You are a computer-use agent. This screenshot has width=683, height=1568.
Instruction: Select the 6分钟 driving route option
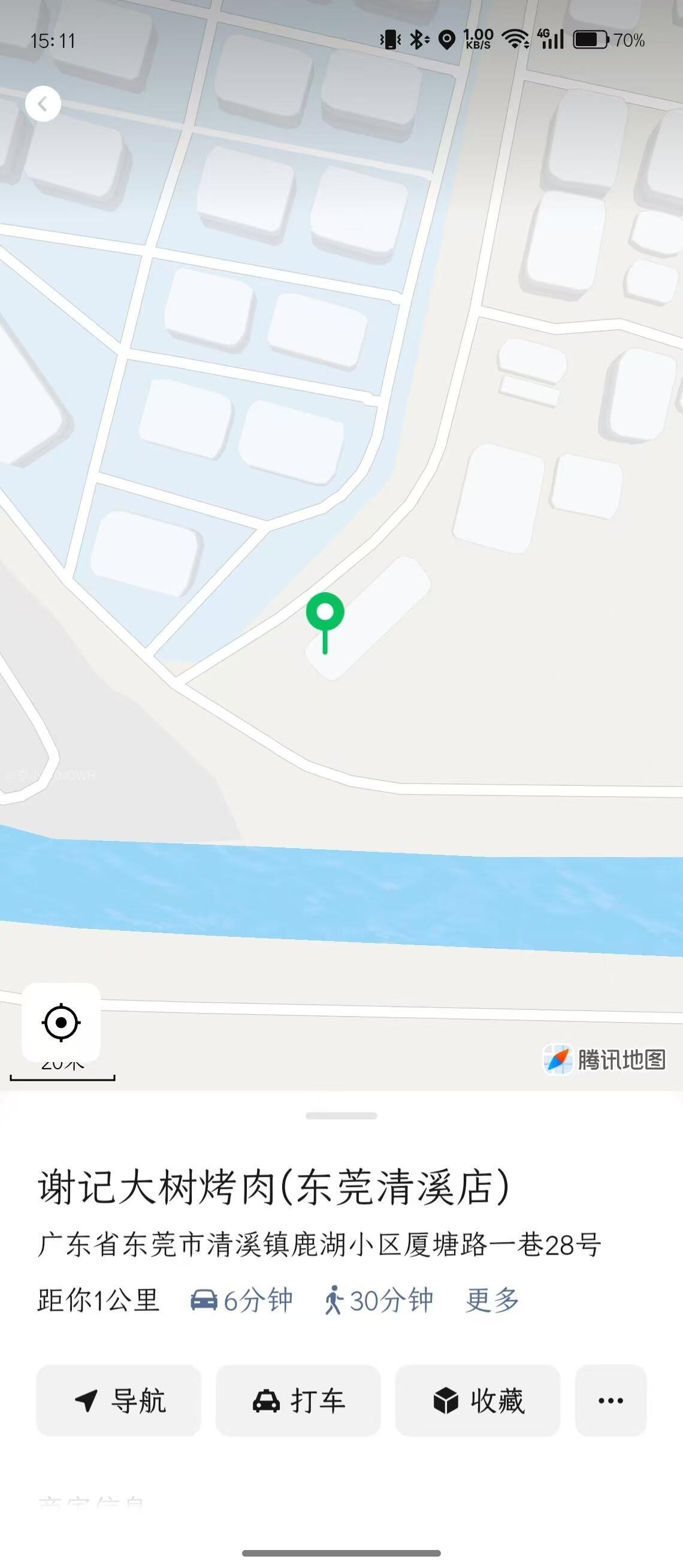[x=242, y=1300]
